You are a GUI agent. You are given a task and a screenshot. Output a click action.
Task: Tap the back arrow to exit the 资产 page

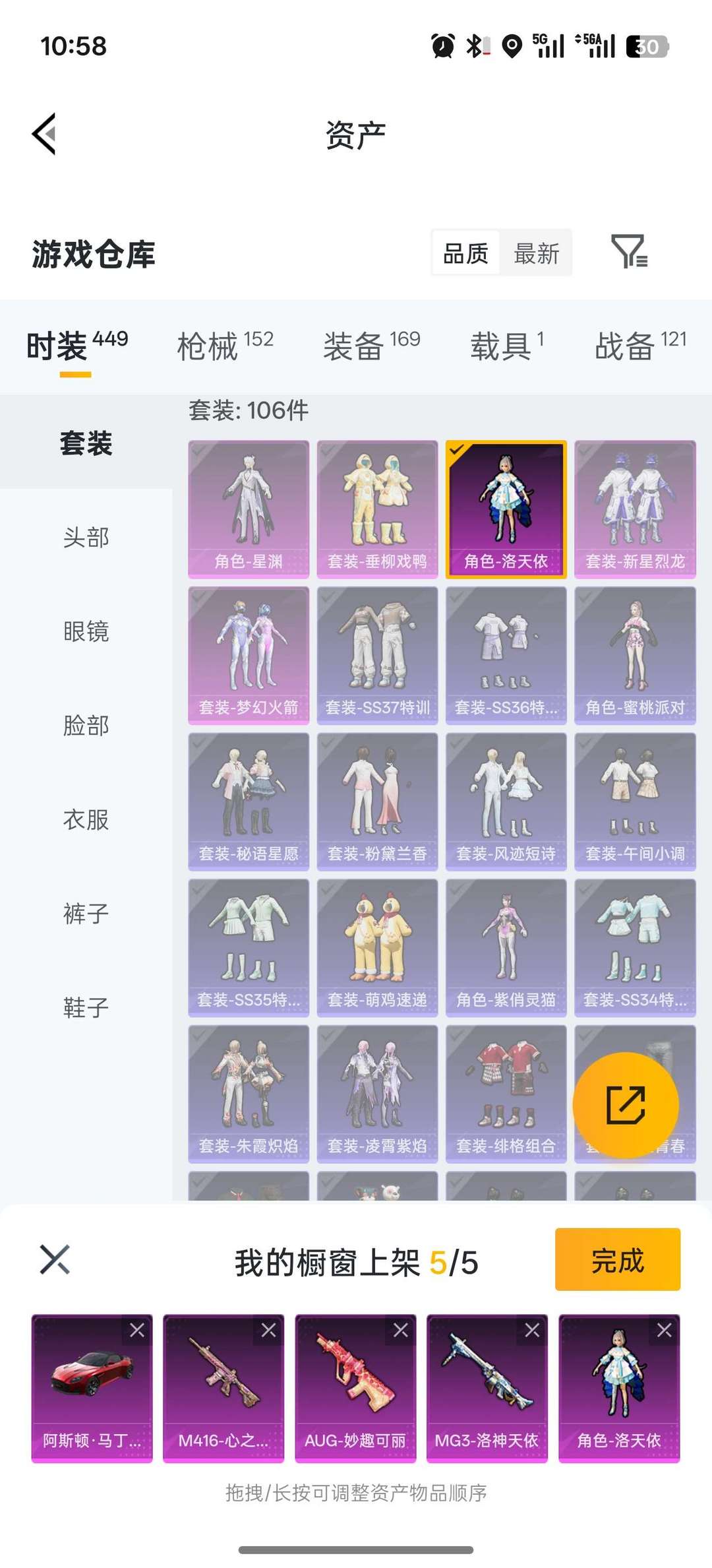(x=44, y=134)
